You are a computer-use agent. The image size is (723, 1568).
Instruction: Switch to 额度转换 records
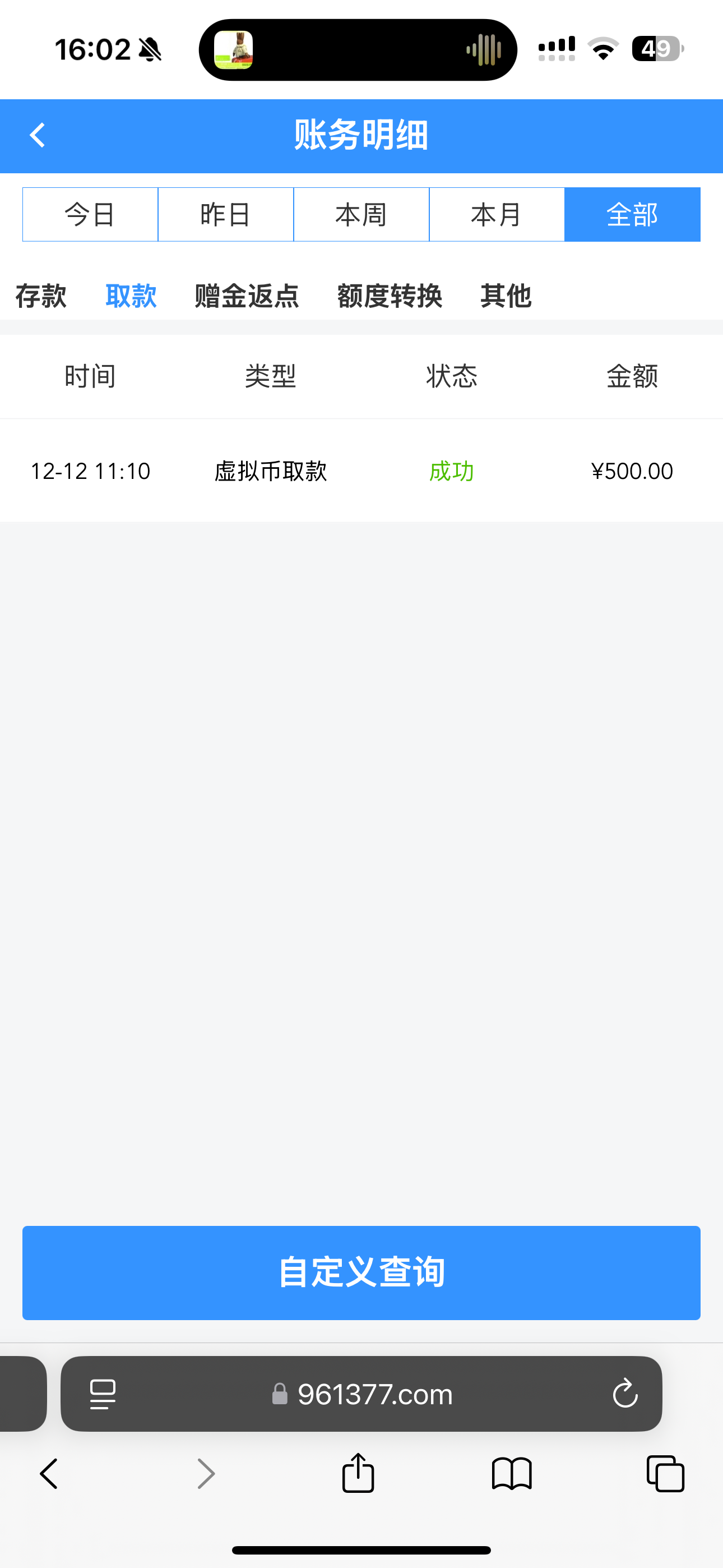tap(390, 296)
